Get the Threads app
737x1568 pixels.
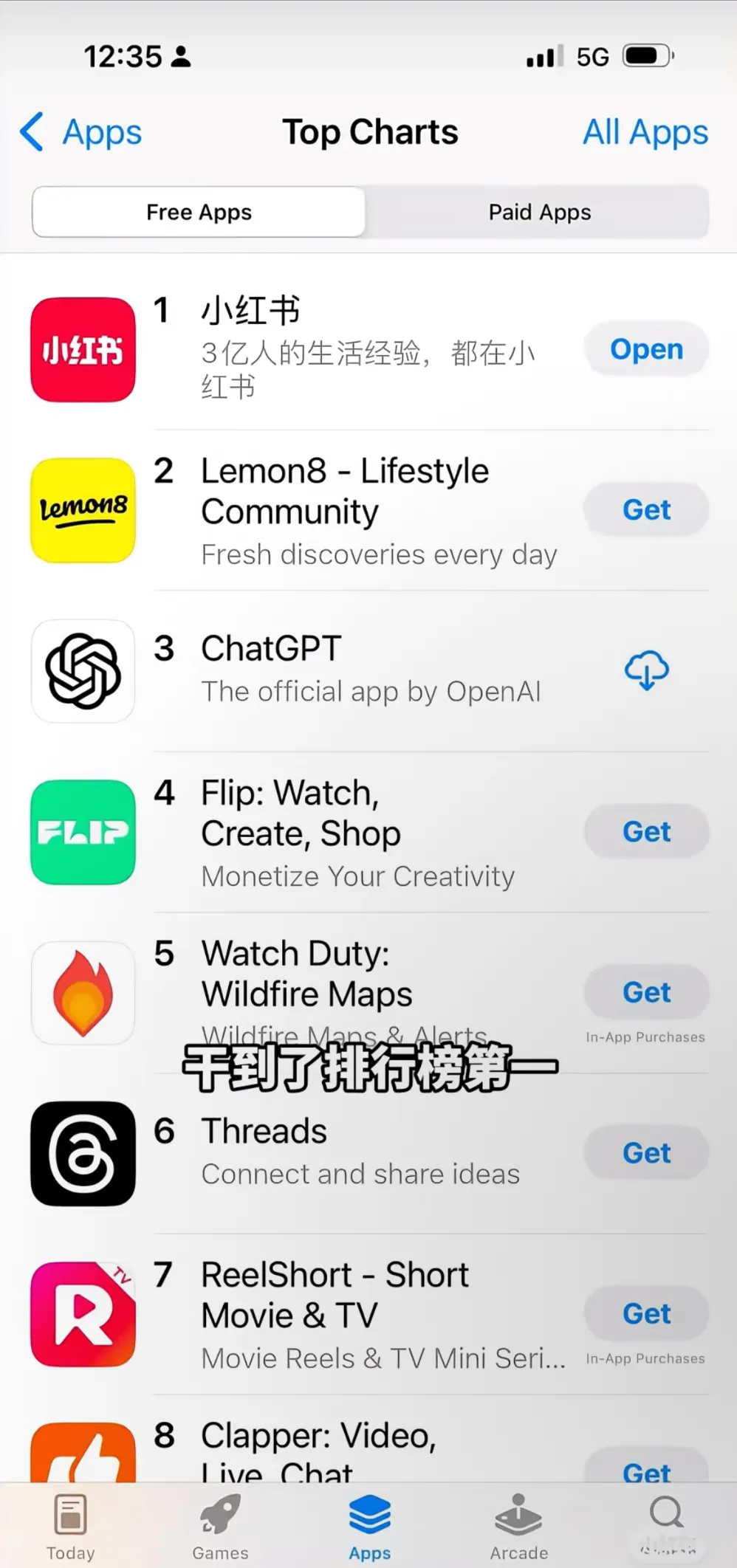click(x=646, y=1153)
